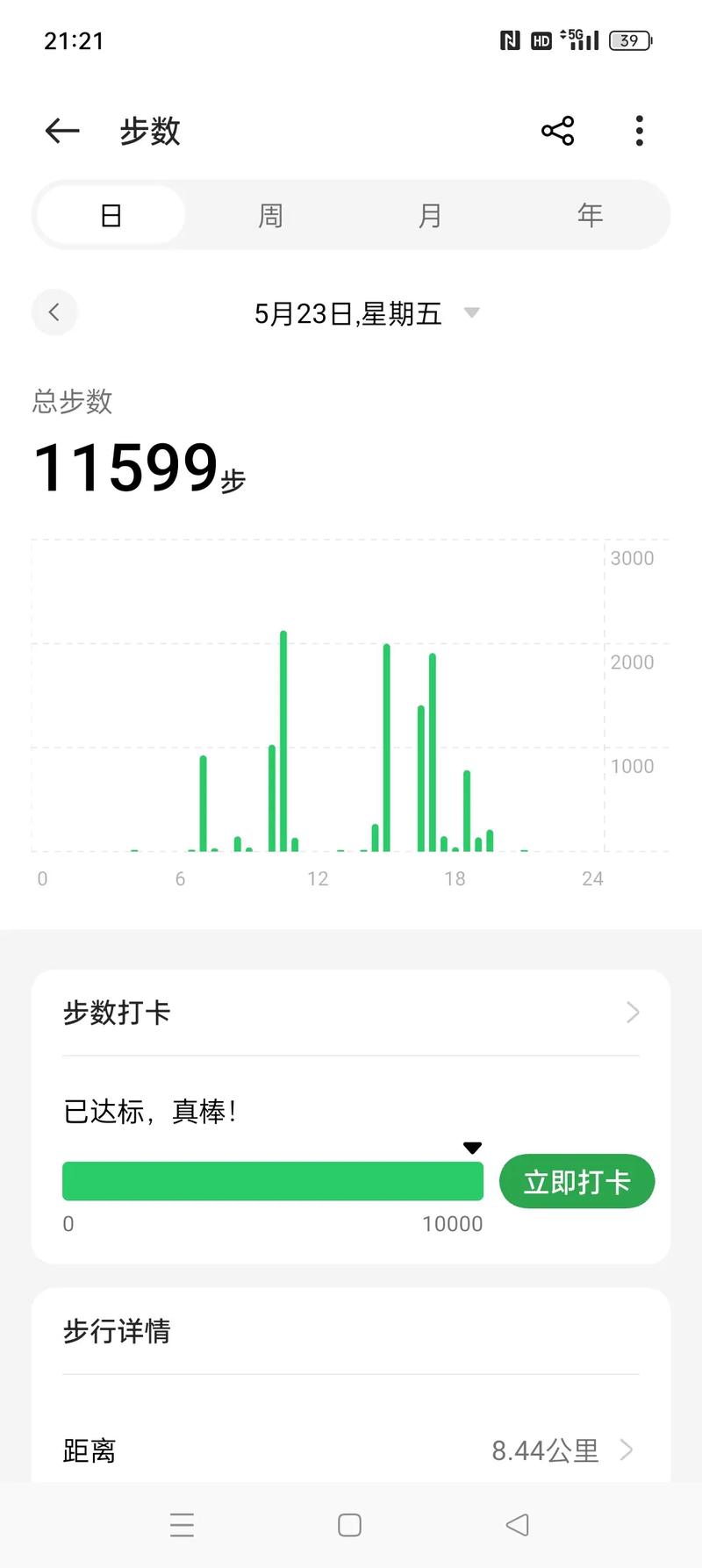Select the 日 (day) tab
Viewport: 702px width, 1568px height.
pyautogui.click(x=111, y=214)
